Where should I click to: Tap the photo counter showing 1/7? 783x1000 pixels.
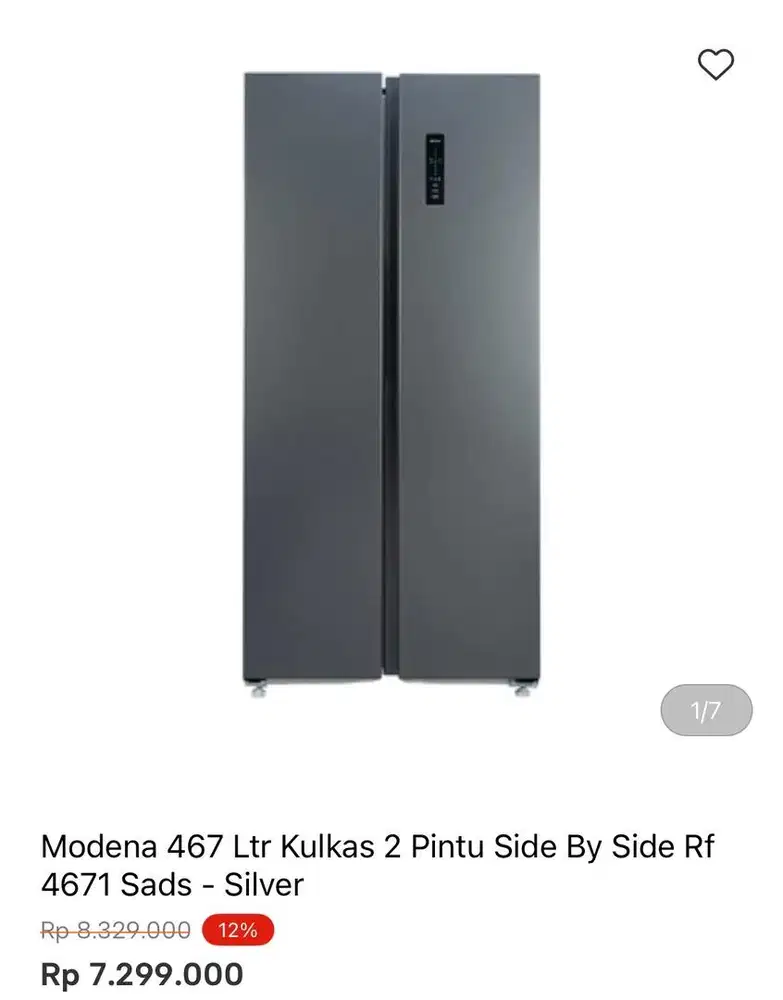(x=704, y=709)
